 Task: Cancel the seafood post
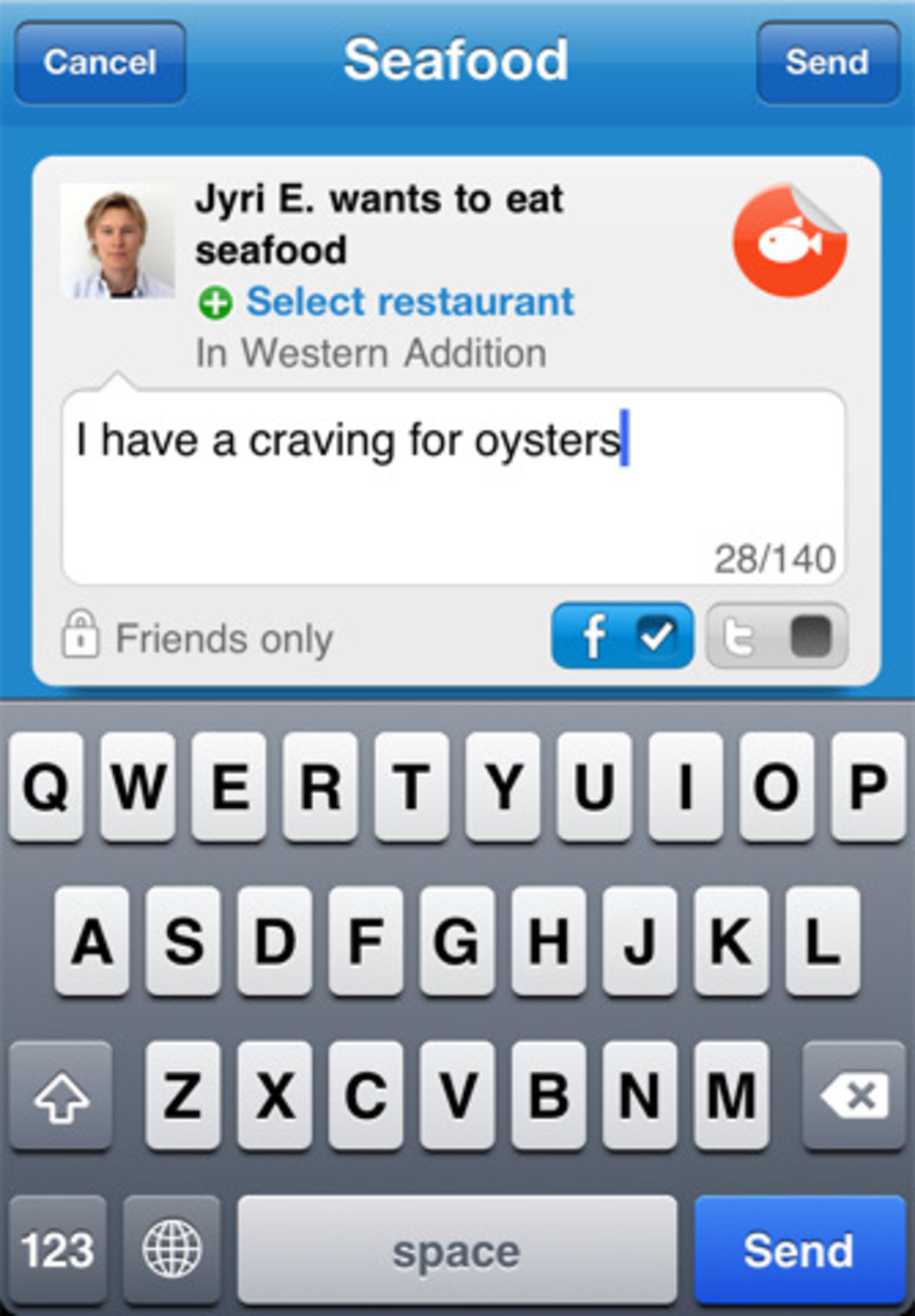pyautogui.click(x=100, y=62)
